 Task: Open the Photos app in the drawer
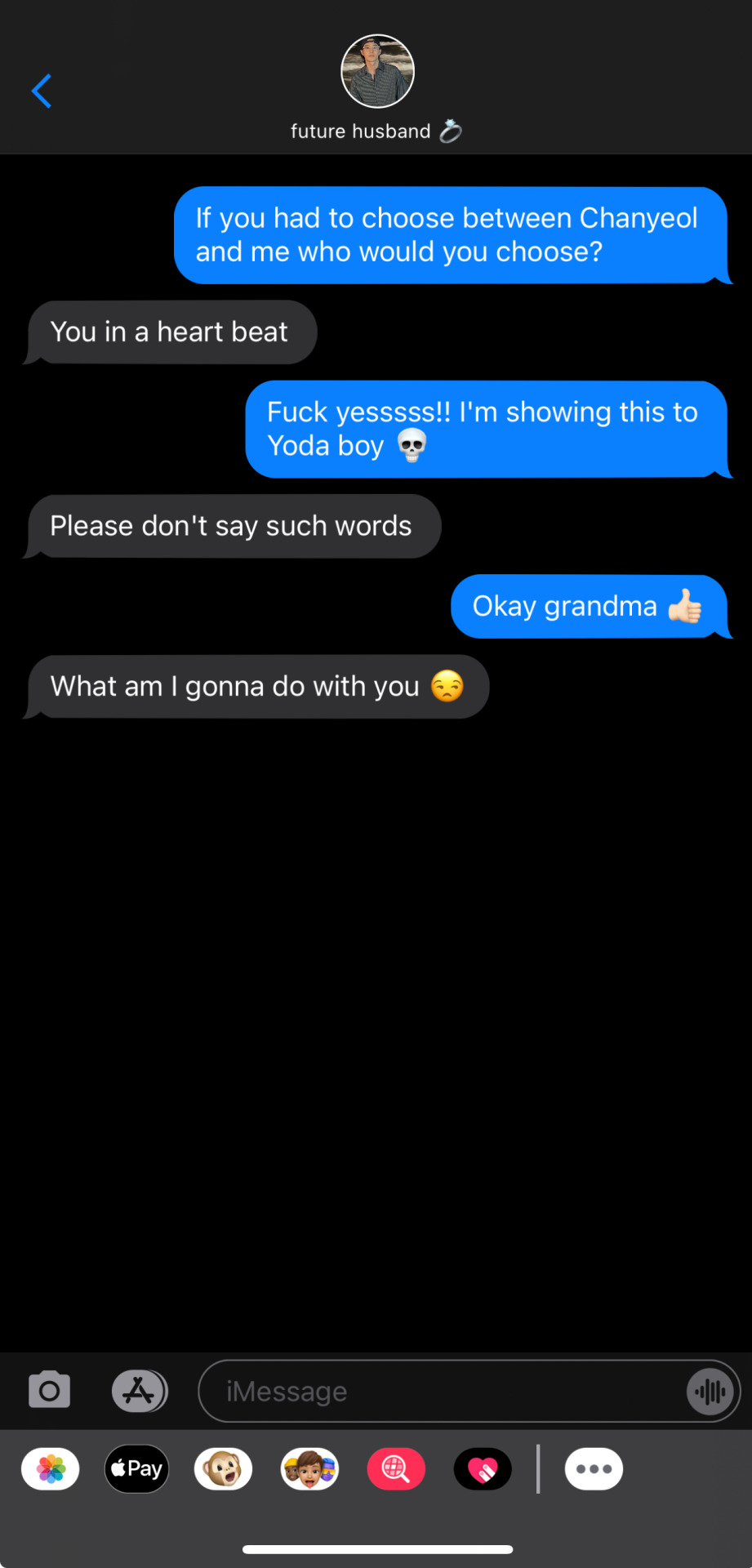(51, 1469)
